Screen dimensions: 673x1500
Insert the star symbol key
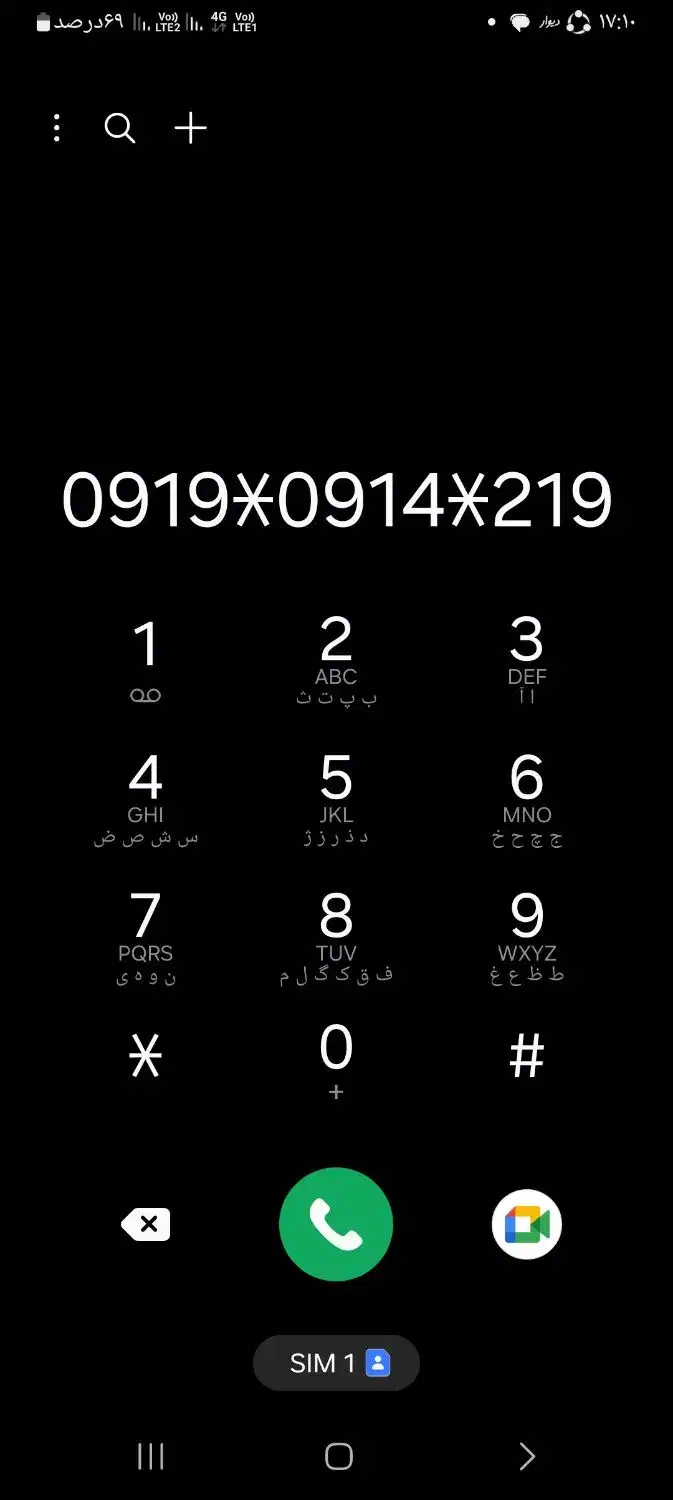tap(146, 1056)
